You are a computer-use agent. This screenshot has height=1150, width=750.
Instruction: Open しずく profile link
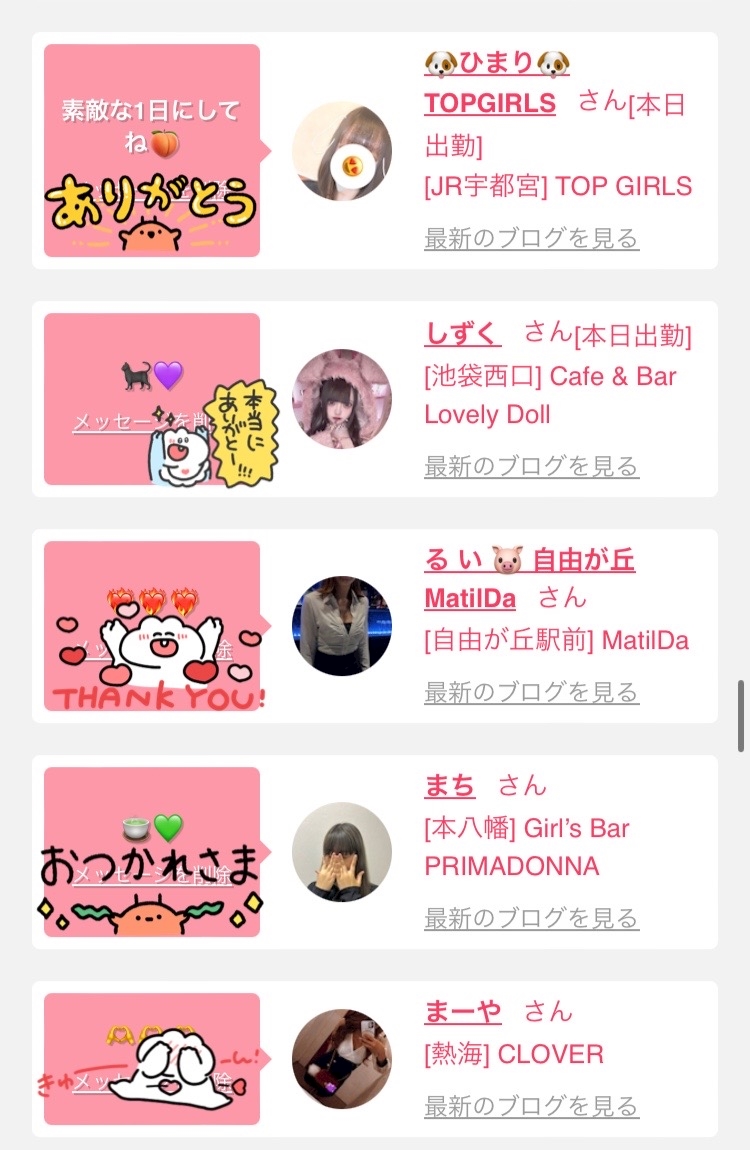click(x=463, y=333)
